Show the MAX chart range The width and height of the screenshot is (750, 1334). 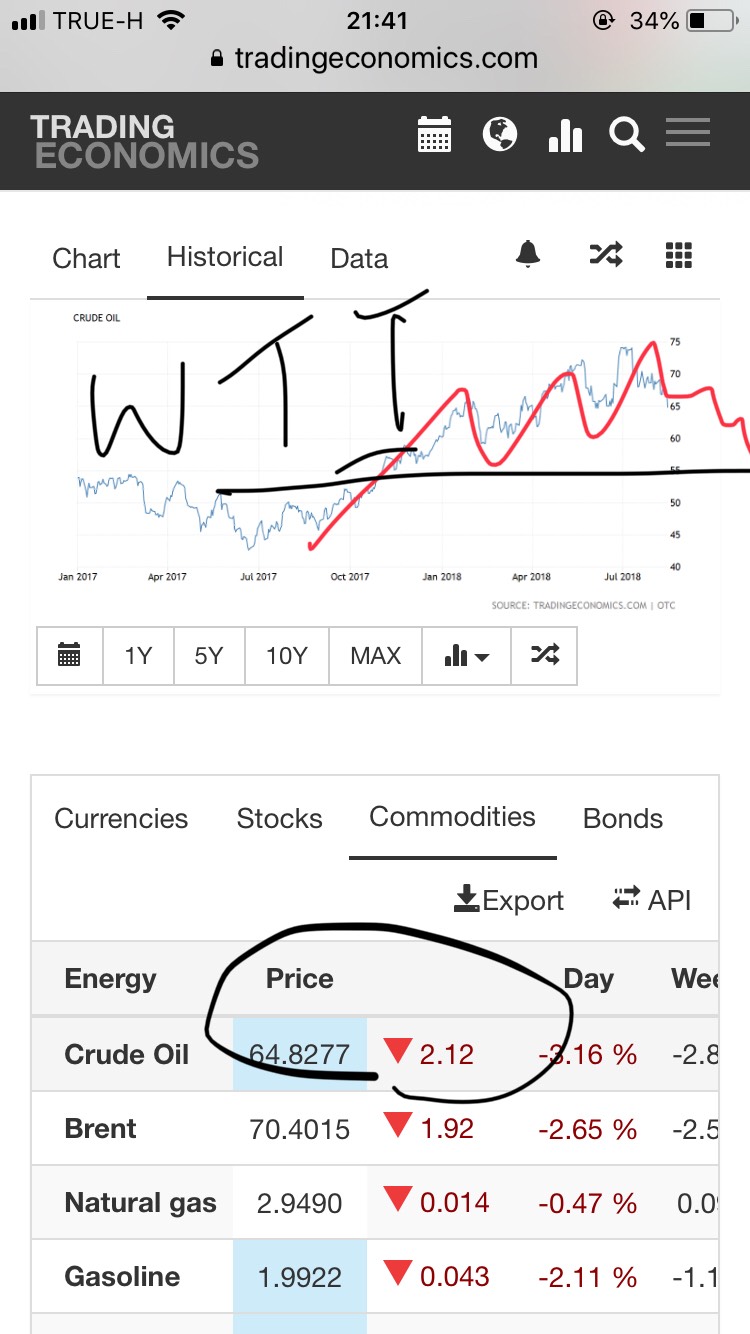[375, 656]
